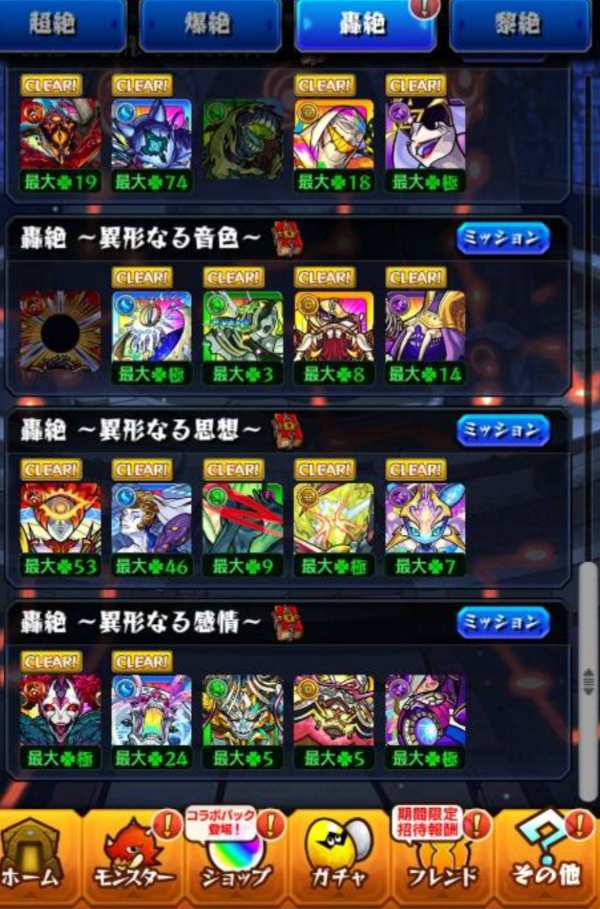Open the ショップ tab

(x=236, y=860)
